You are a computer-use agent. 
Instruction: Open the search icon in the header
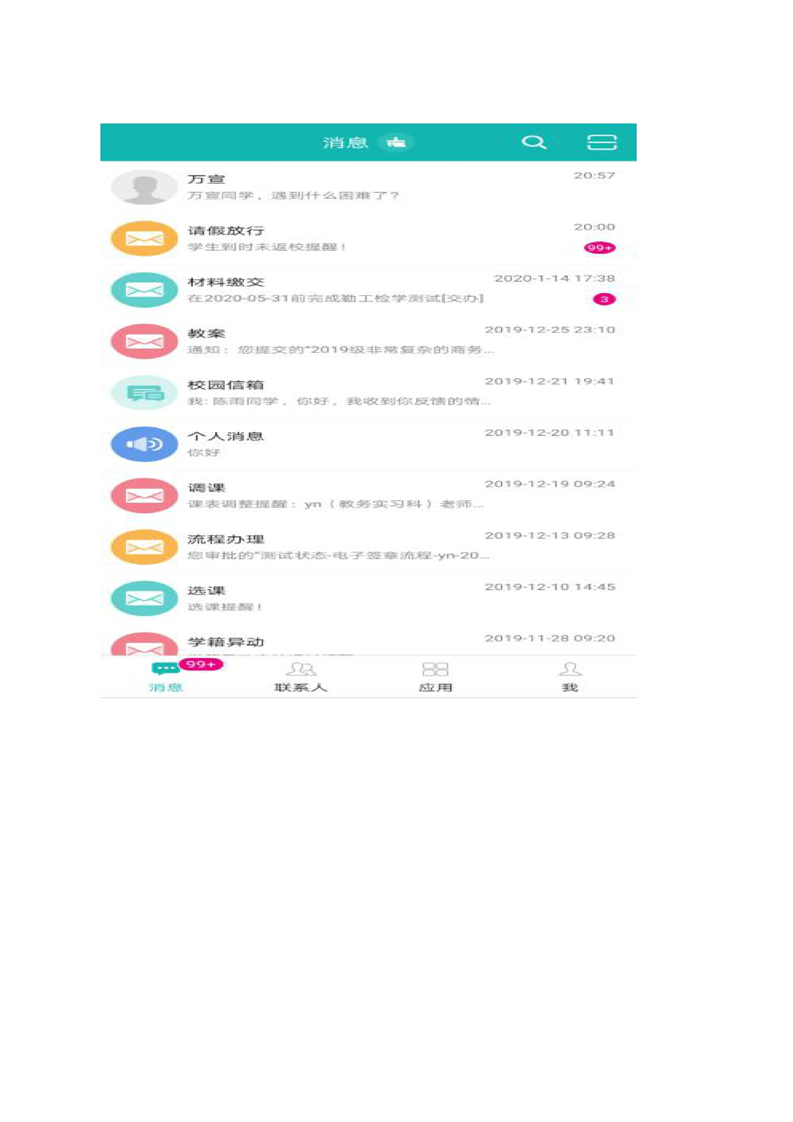(534, 142)
